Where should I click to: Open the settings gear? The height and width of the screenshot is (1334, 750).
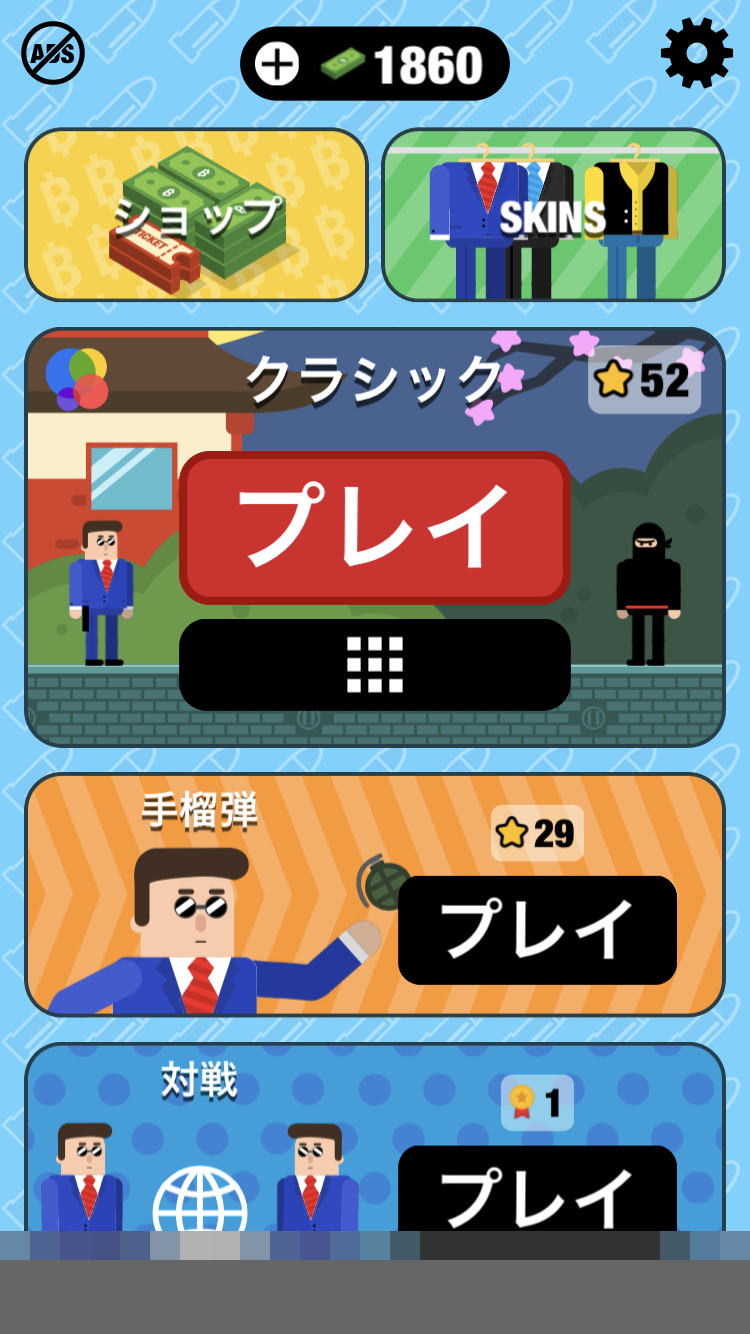pyautogui.click(x=696, y=53)
